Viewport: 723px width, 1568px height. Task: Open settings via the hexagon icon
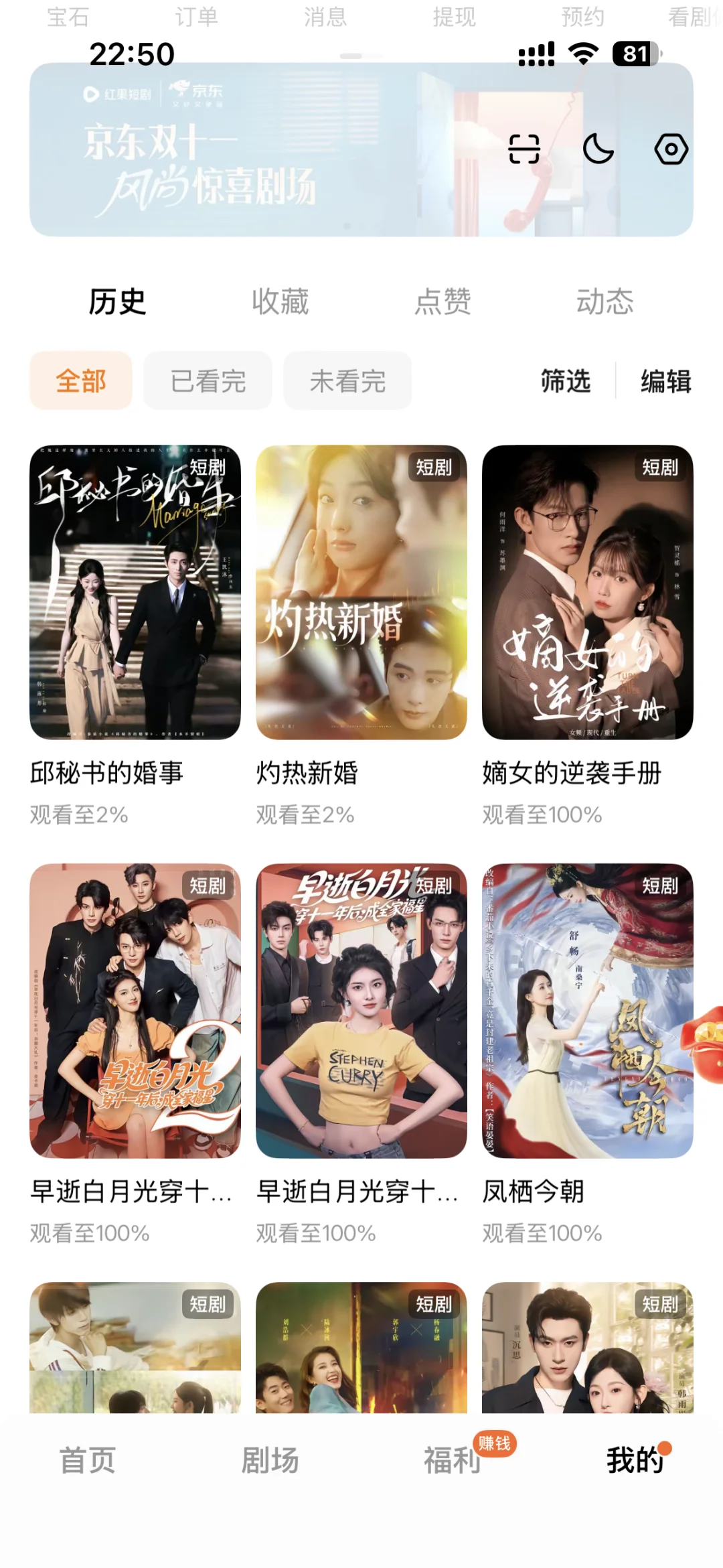pyautogui.click(x=671, y=149)
